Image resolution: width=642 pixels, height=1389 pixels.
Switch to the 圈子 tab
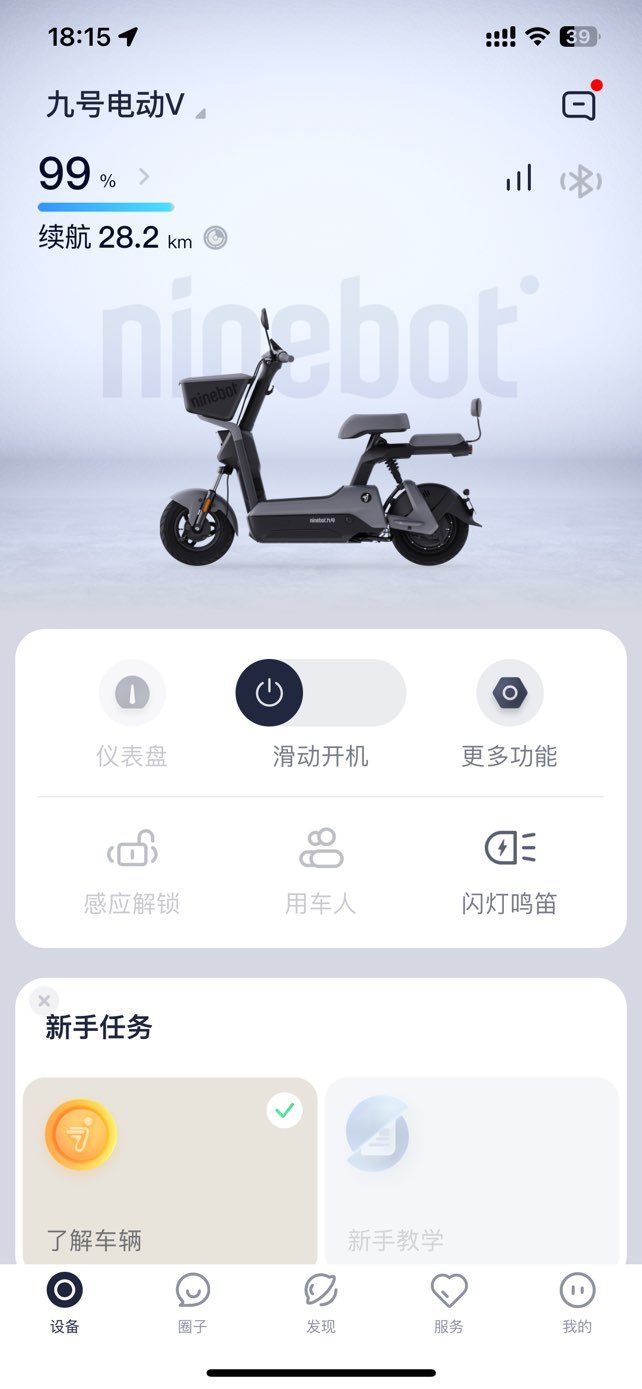click(x=192, y=1304)
